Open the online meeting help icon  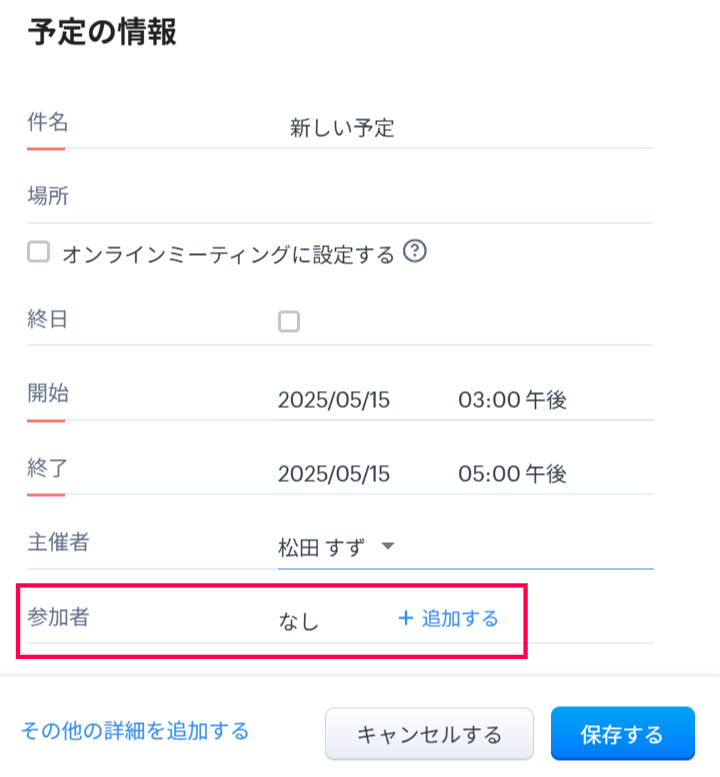click(x=414, y=252)
